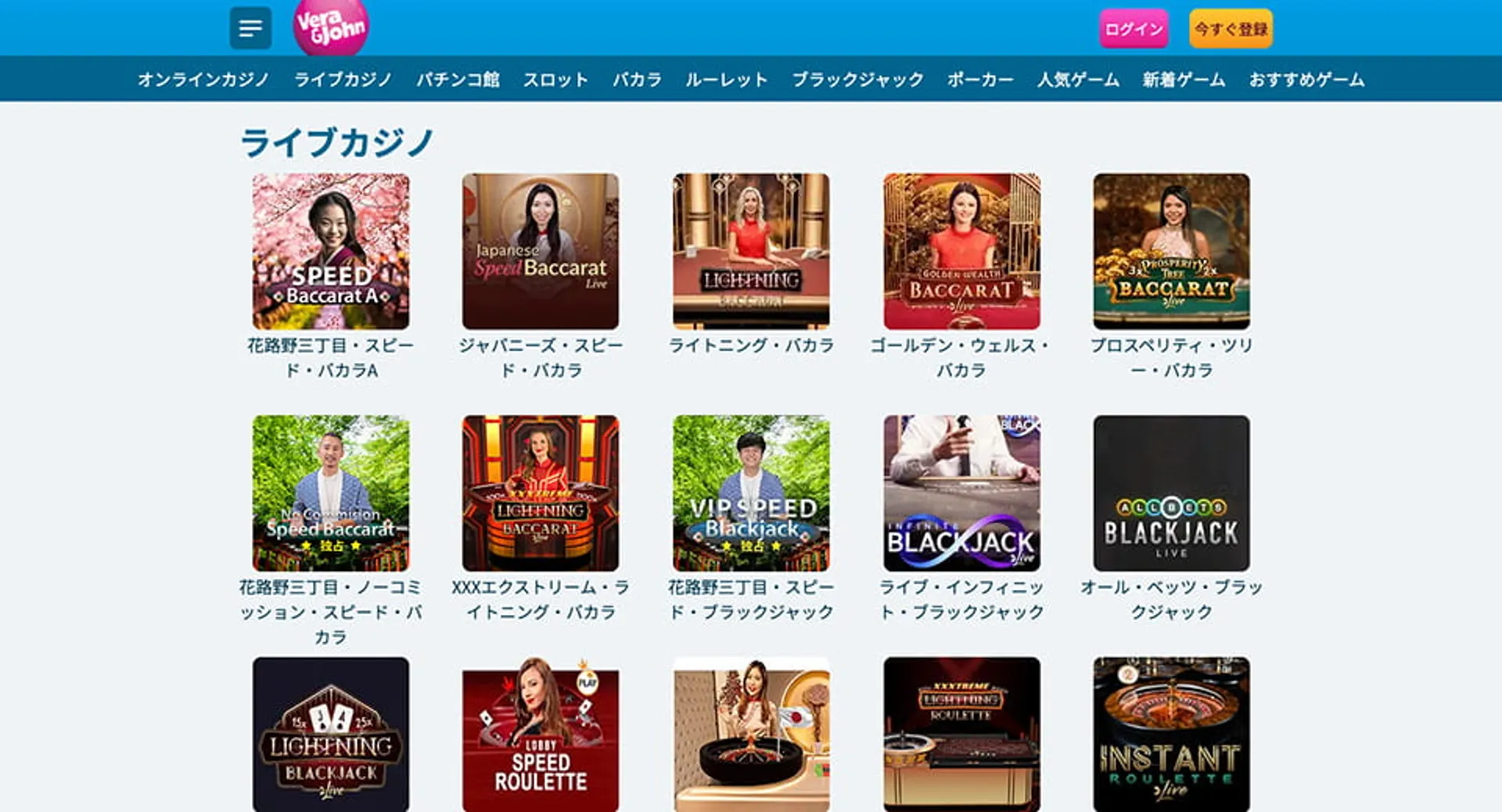Go to the ルーレット tab
Viewport: 1502px width, 812px height.
coord(726,80)
